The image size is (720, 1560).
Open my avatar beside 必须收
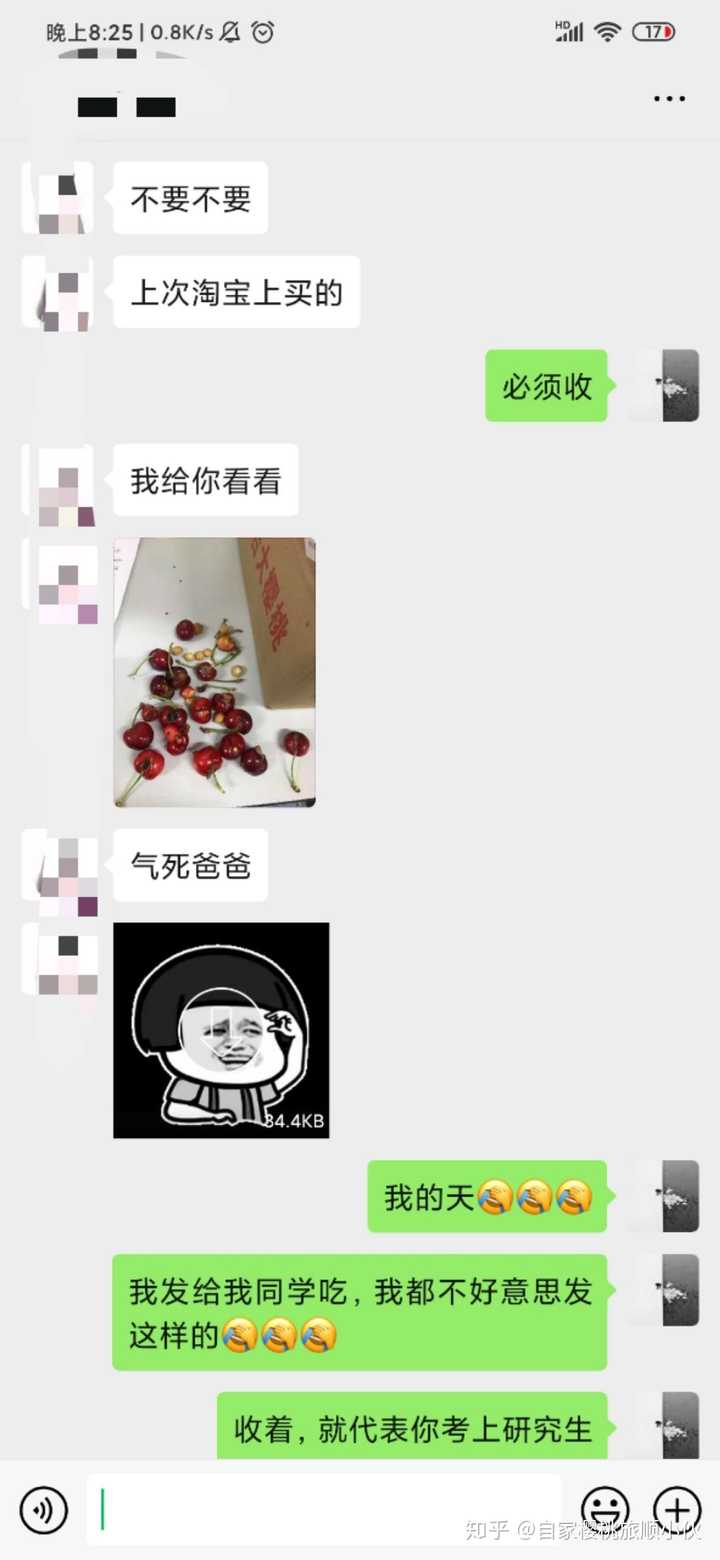663,386
